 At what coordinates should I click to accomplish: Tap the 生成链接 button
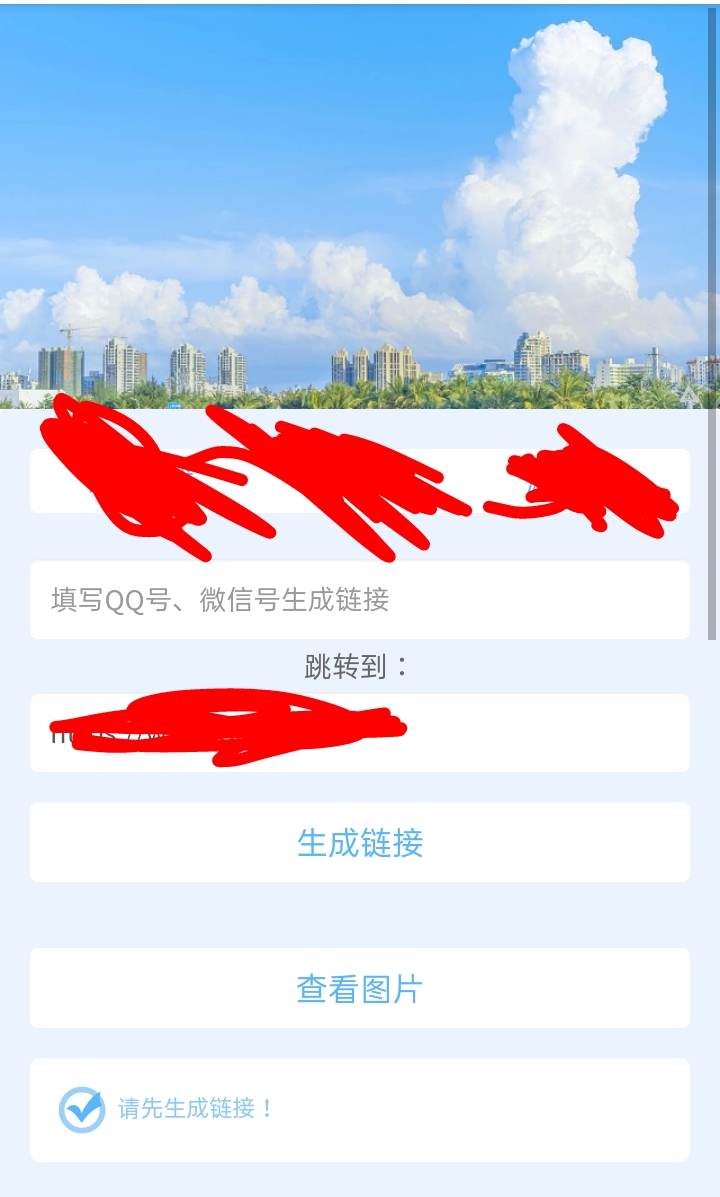tap(360, 842)
